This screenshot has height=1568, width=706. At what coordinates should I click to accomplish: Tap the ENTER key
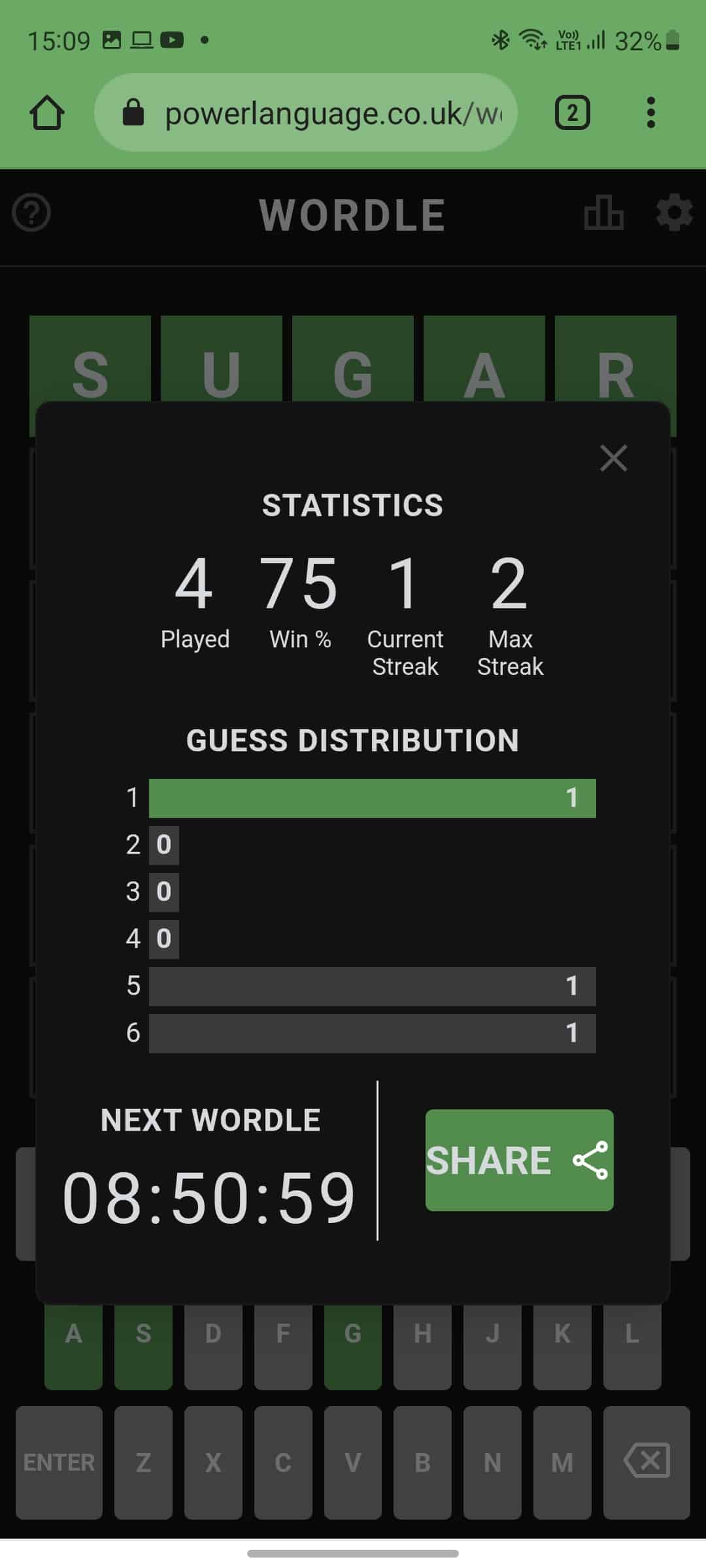point(59,1462)
